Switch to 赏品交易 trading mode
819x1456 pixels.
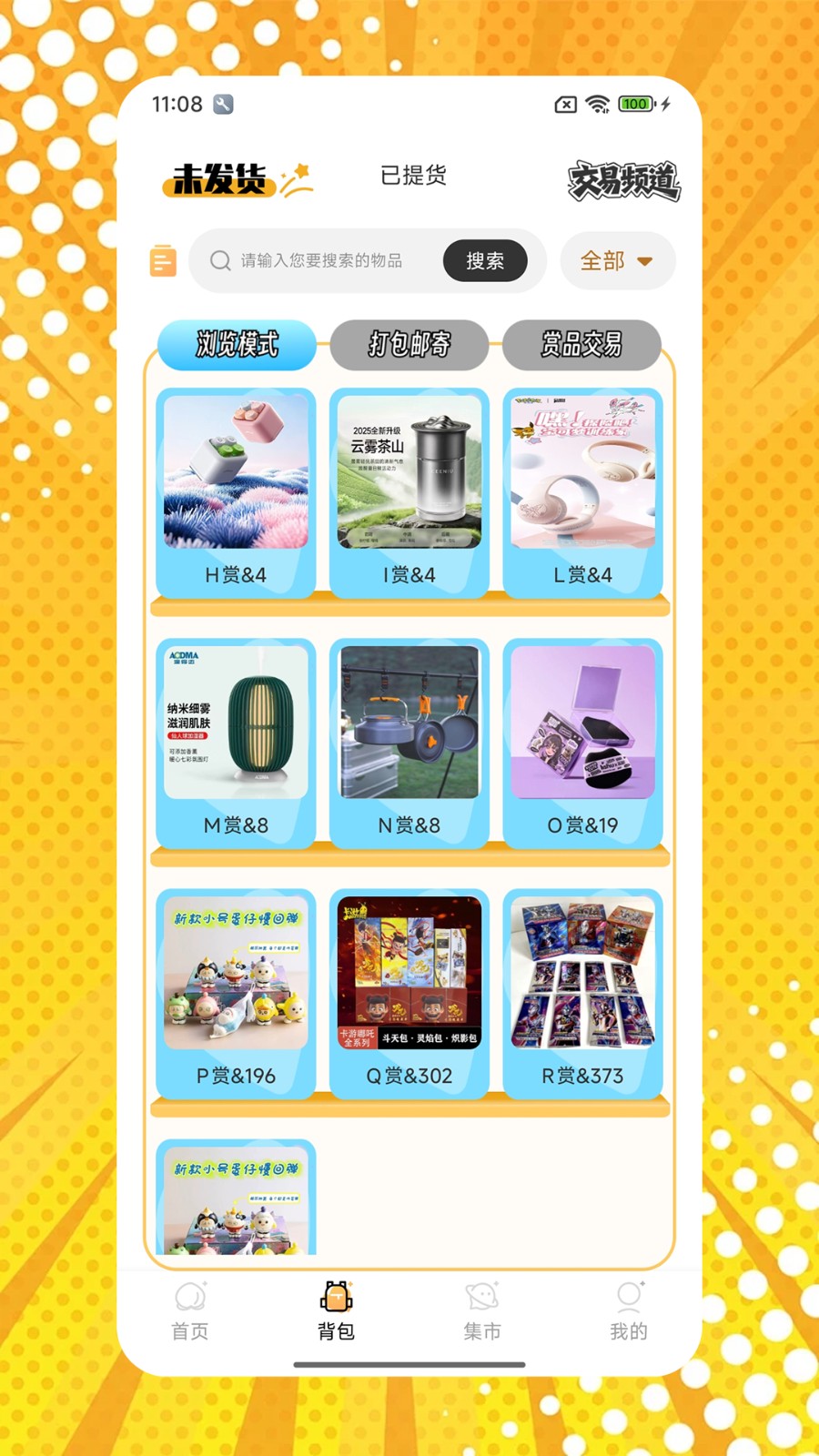pyautogui.click(x=582, y=346)
